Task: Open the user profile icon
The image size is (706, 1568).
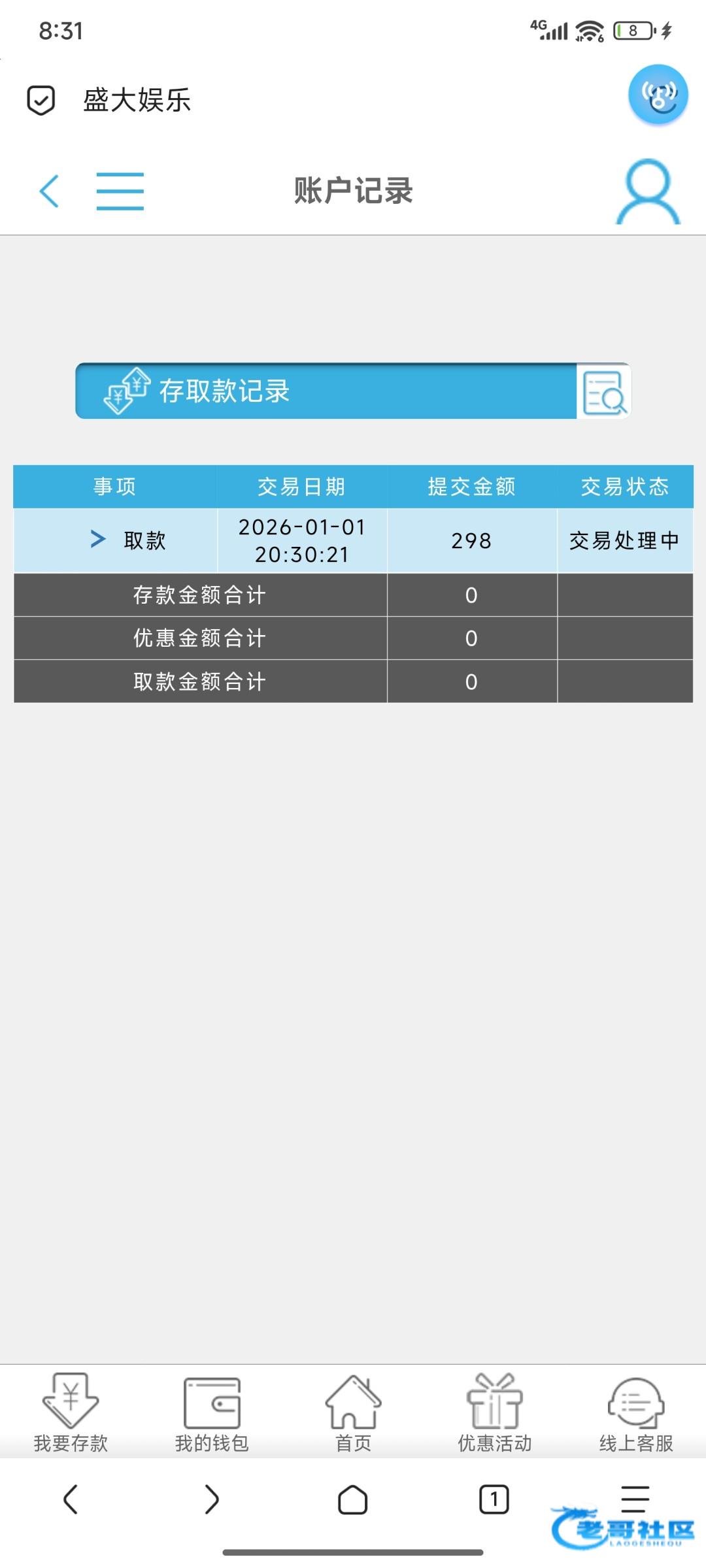Action: coord(647,191)
